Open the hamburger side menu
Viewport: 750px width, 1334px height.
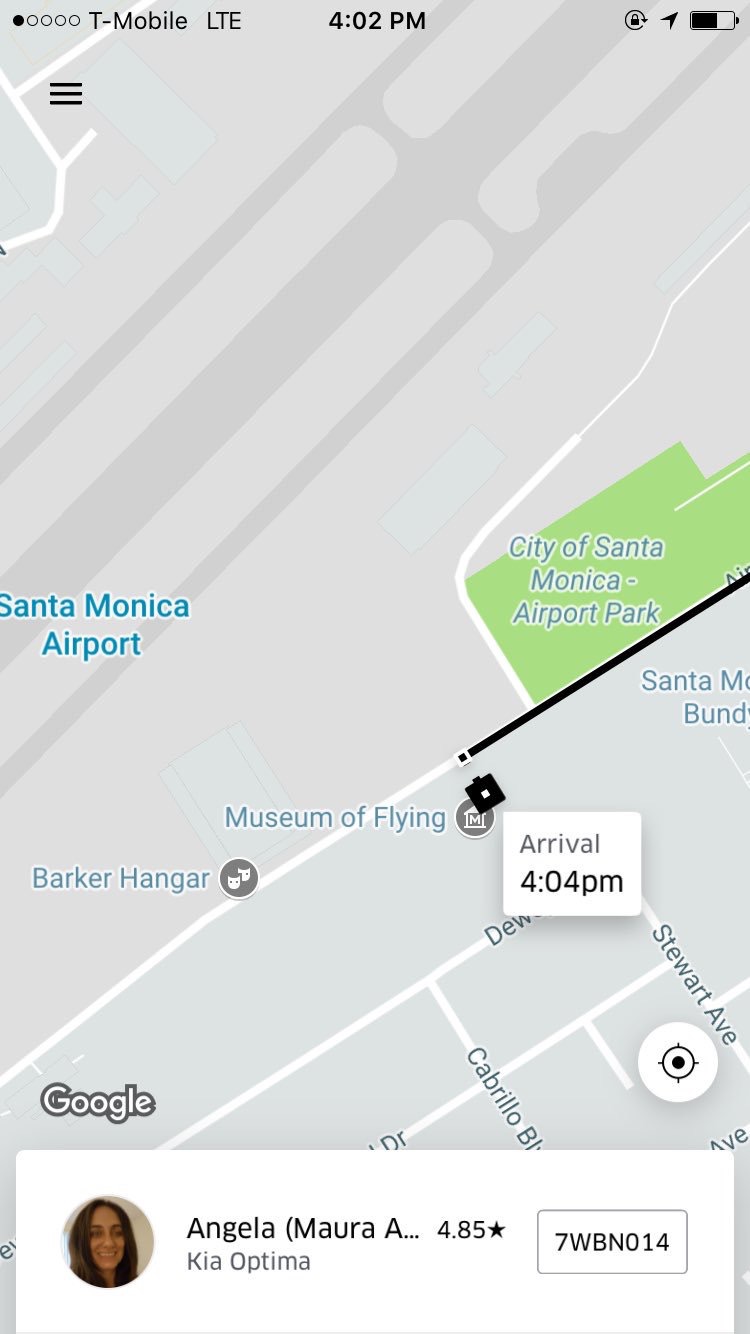(x=66, y=94)
